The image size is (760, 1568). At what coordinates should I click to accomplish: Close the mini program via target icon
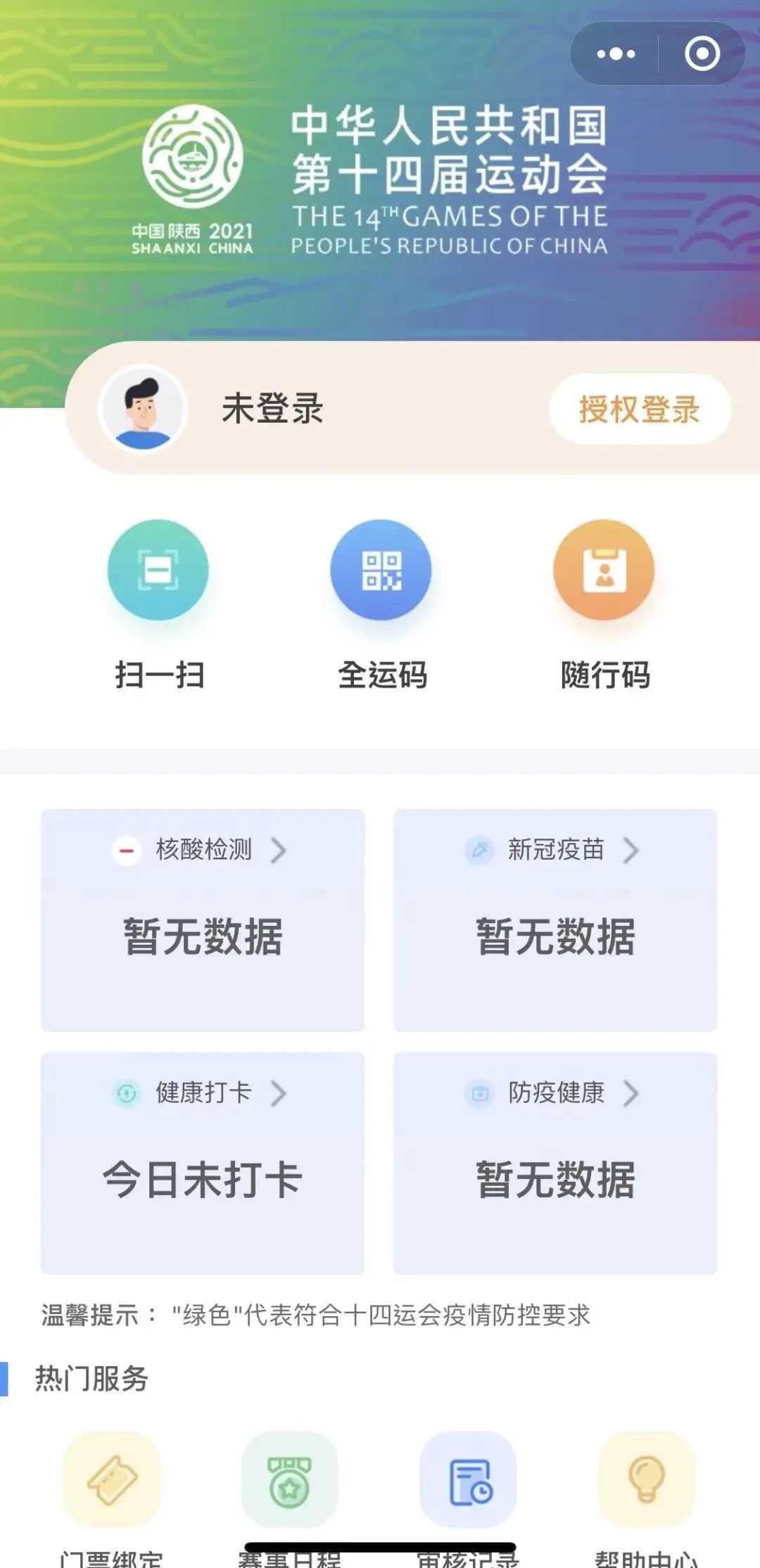pyautogui.click(x=702, y=54)
